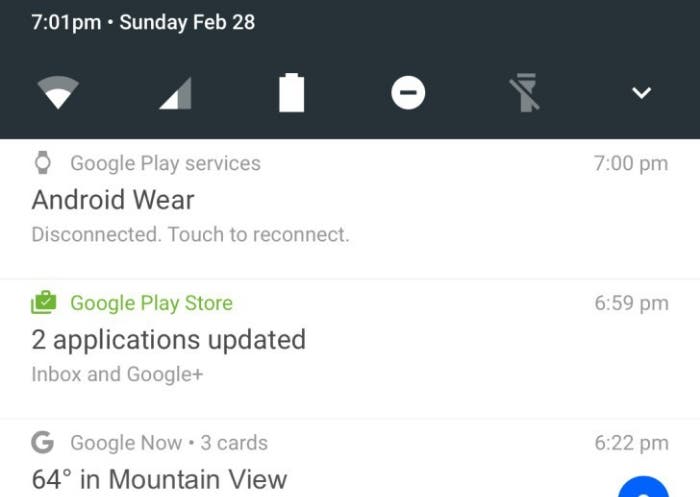Toggle Do Not Disturb mode
Screen dimensions: 700x497
pyautogui.click(x=408, y=94)
